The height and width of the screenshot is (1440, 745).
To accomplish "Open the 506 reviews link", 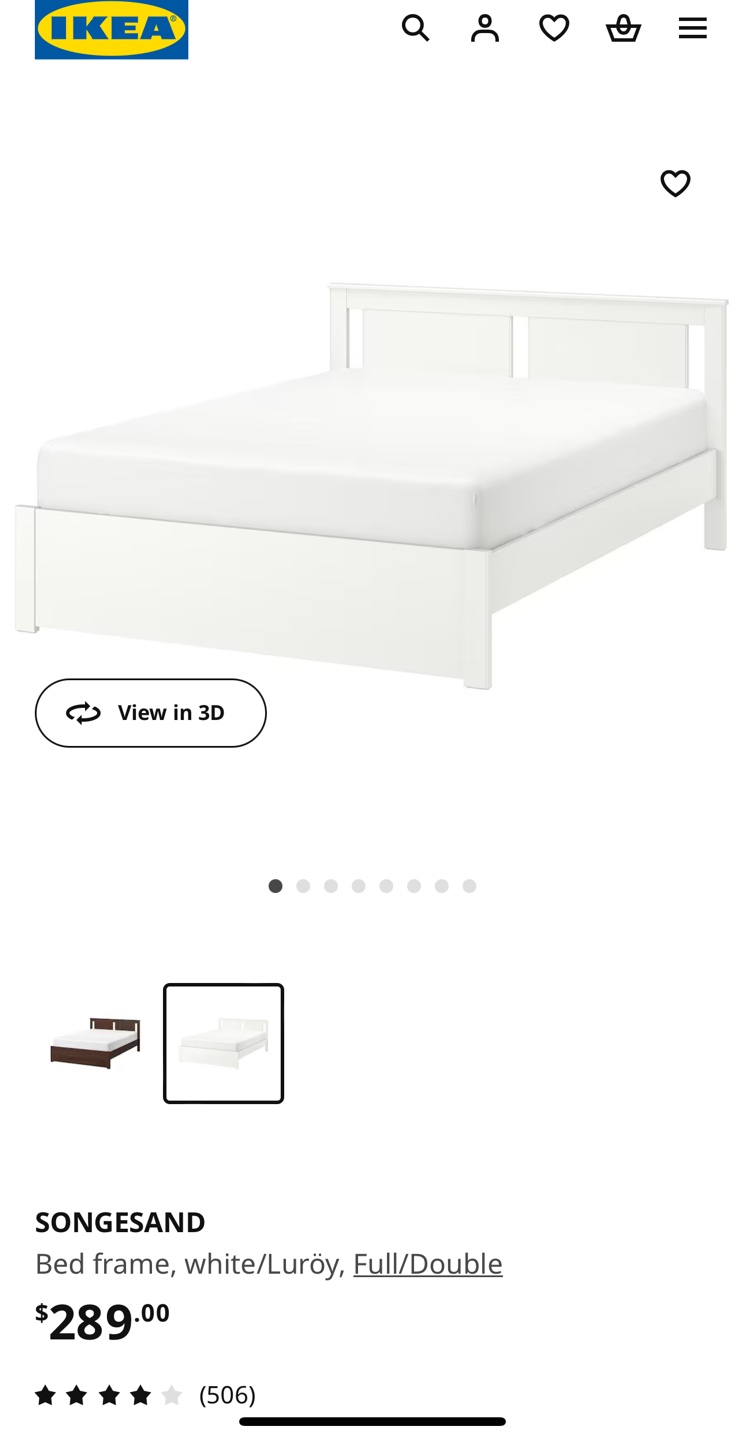I will (227, 1393).
